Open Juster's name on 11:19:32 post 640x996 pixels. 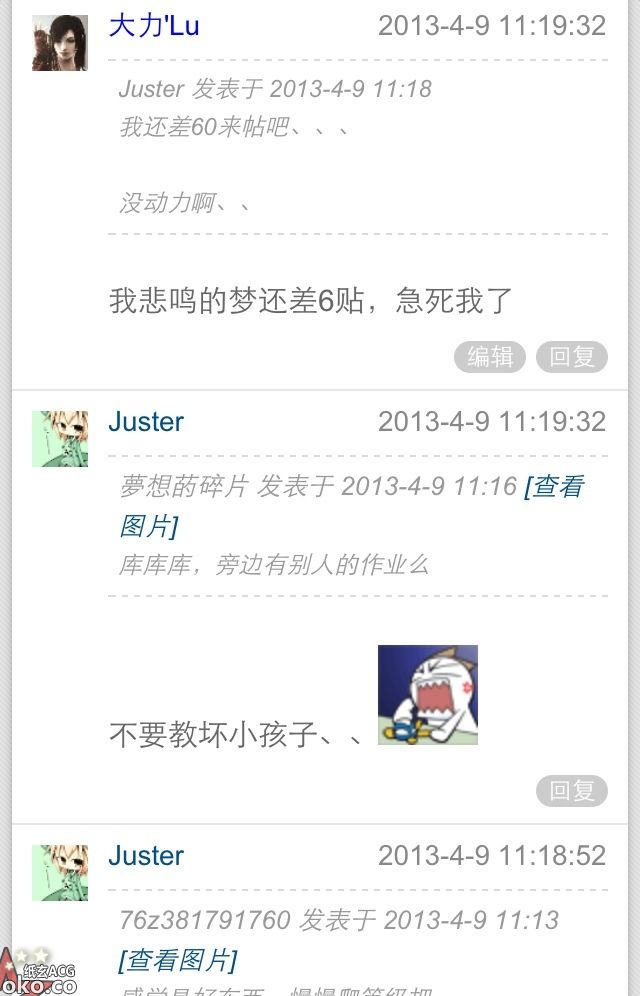pyautogui.click(x=146, y=422)
